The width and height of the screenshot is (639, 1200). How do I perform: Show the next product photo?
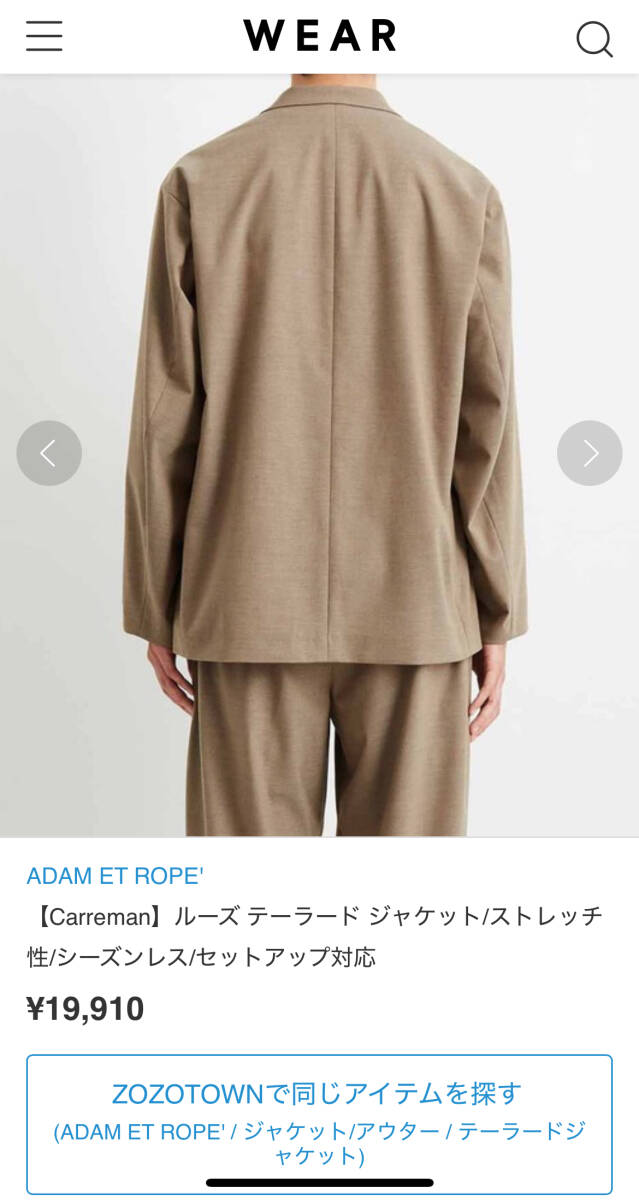[589, 453]
